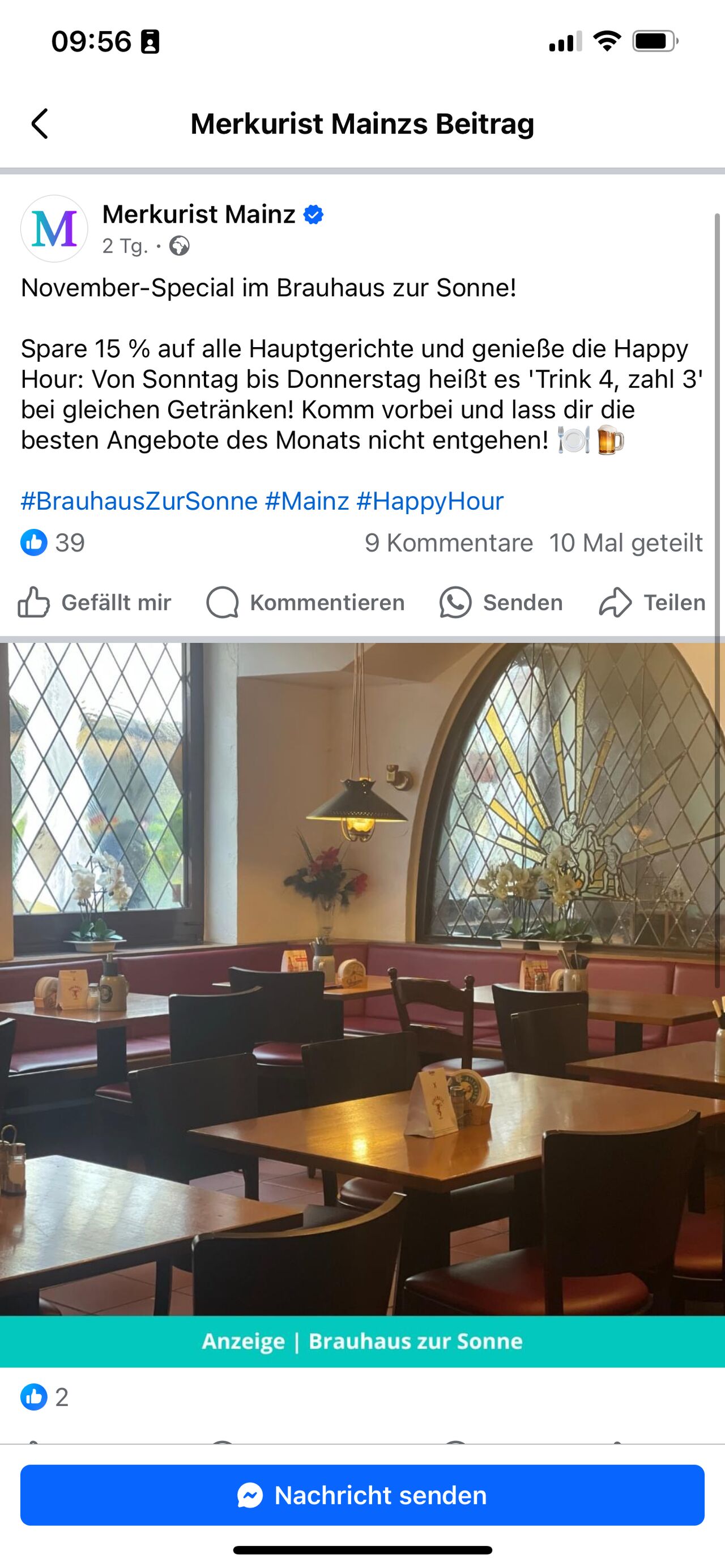Screen dimensions: 725x1568
Task: Send the post via WhatsApp Senden
Action: coord(501,603)
